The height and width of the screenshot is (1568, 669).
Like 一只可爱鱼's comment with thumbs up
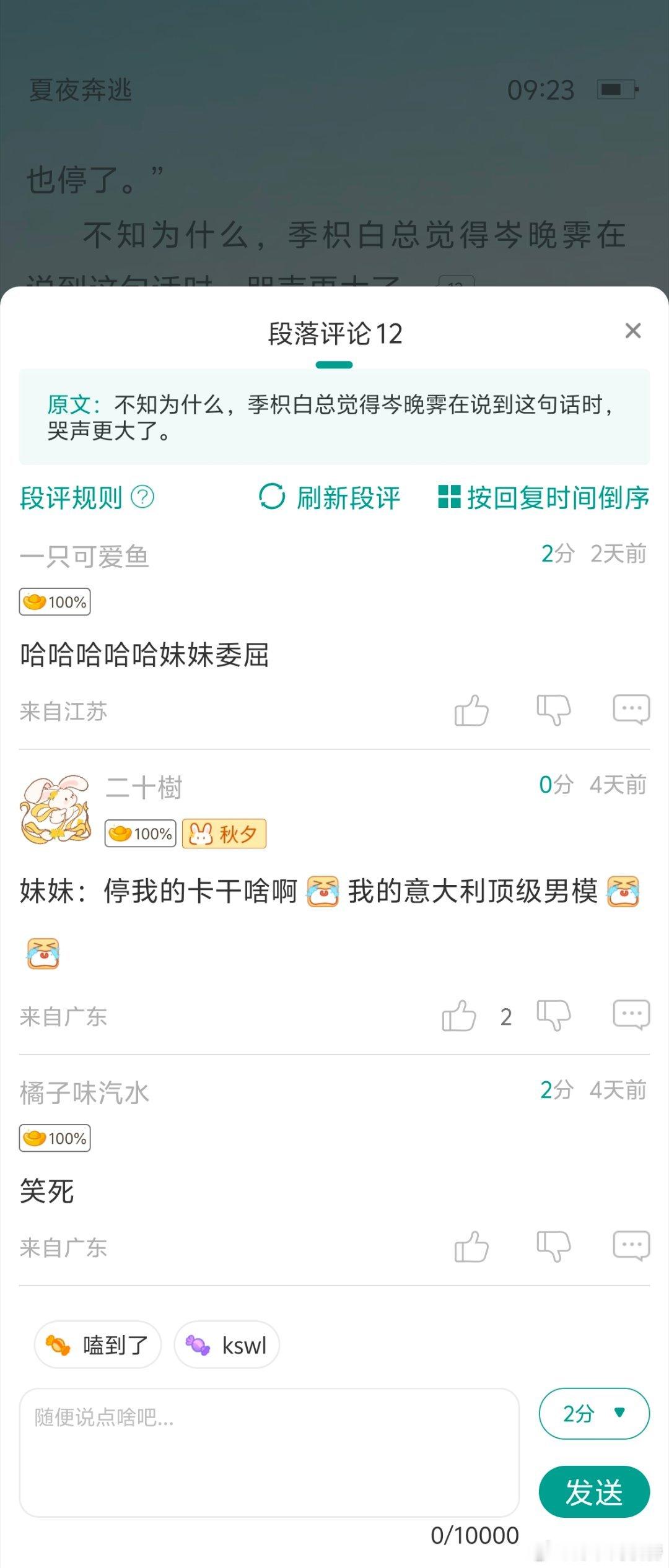473,710
